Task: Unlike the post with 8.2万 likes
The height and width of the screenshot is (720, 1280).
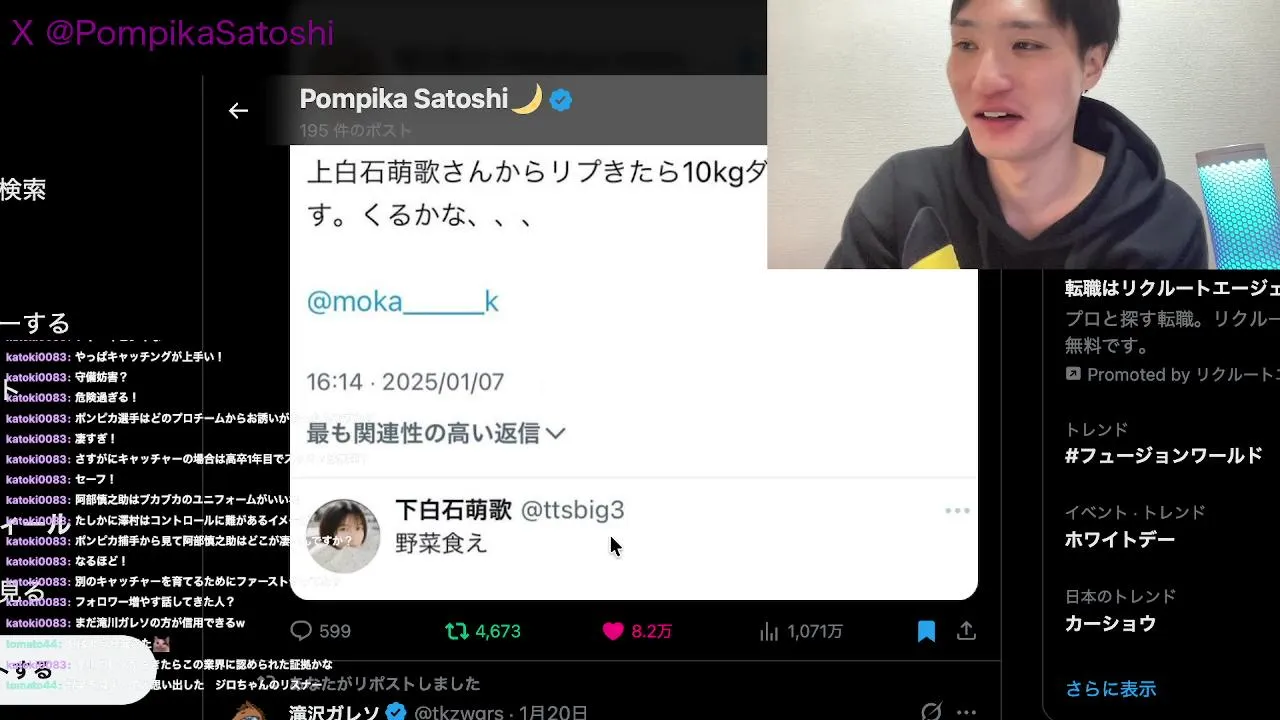Action: (613, 631)
